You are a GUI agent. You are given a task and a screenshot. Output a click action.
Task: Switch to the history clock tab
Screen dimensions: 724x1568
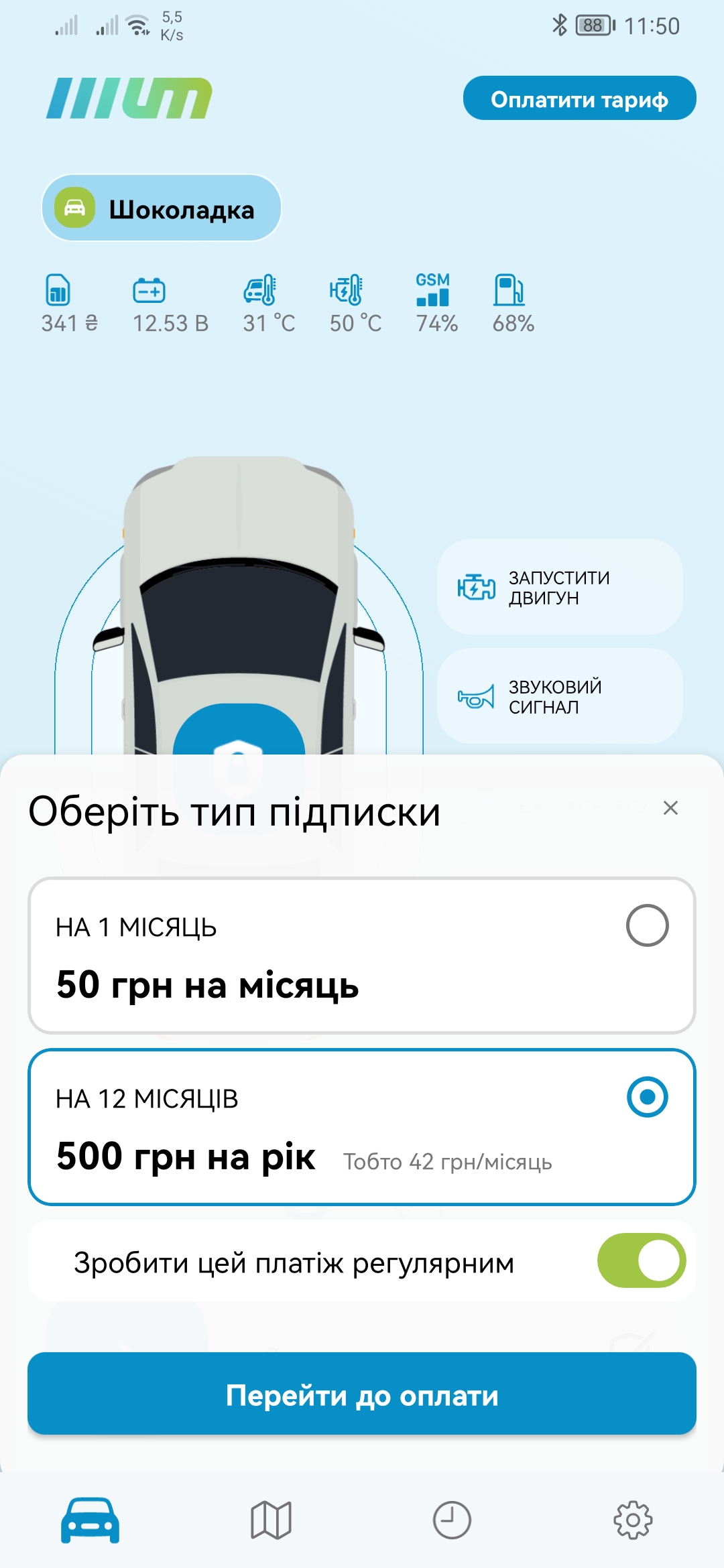(x=452, y=1520)
